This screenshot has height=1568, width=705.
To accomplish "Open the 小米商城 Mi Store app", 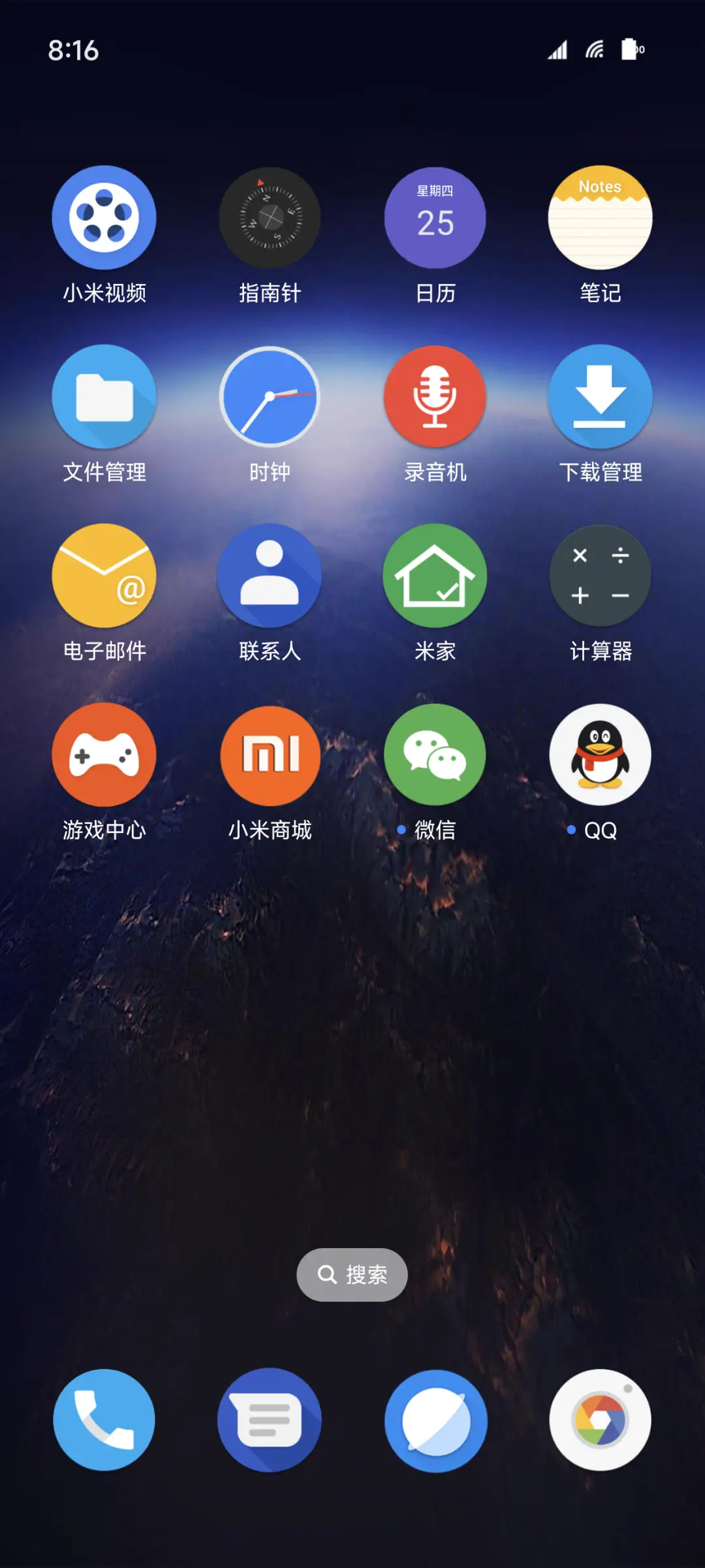I will point(270,754).
